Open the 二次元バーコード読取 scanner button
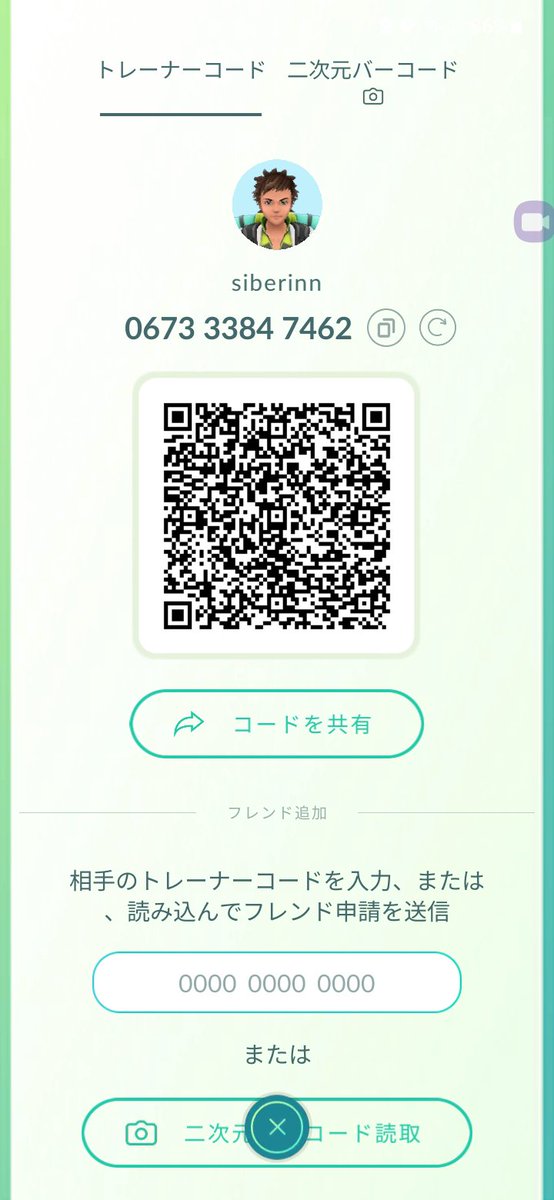The image size is (554, 1200). point(277,1133)
